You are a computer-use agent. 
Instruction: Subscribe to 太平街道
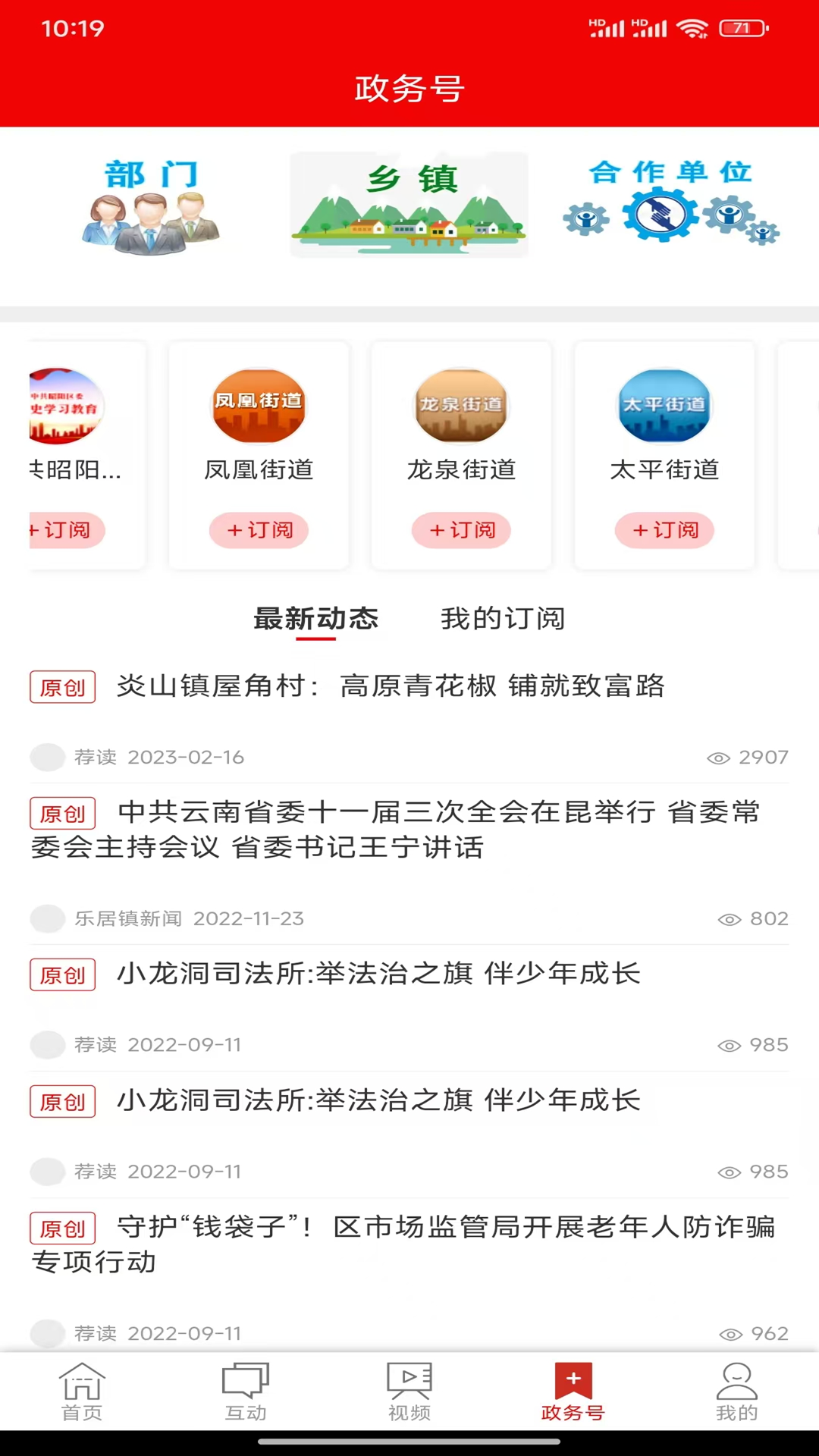(664, 530)
